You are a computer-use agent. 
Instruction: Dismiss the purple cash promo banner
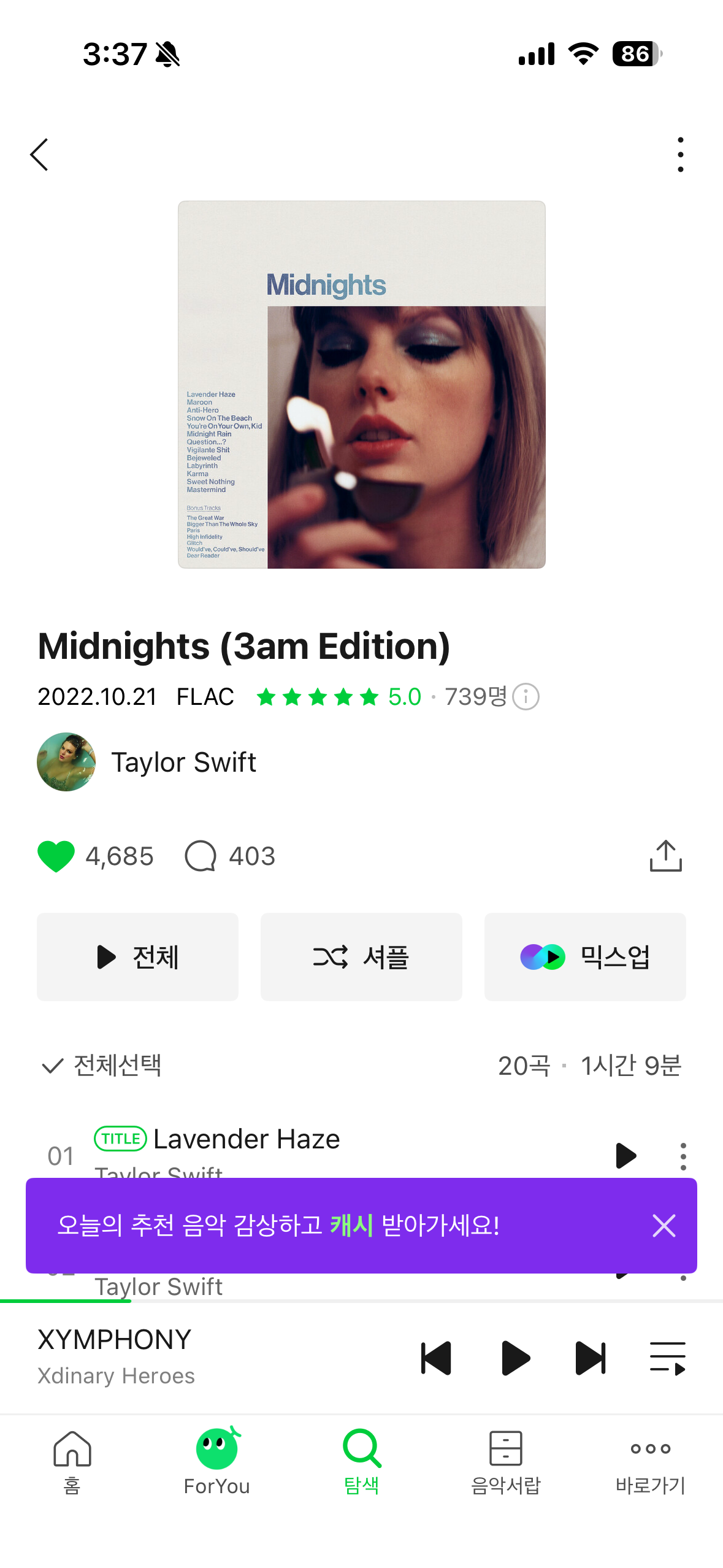(x=664, y=1226)
